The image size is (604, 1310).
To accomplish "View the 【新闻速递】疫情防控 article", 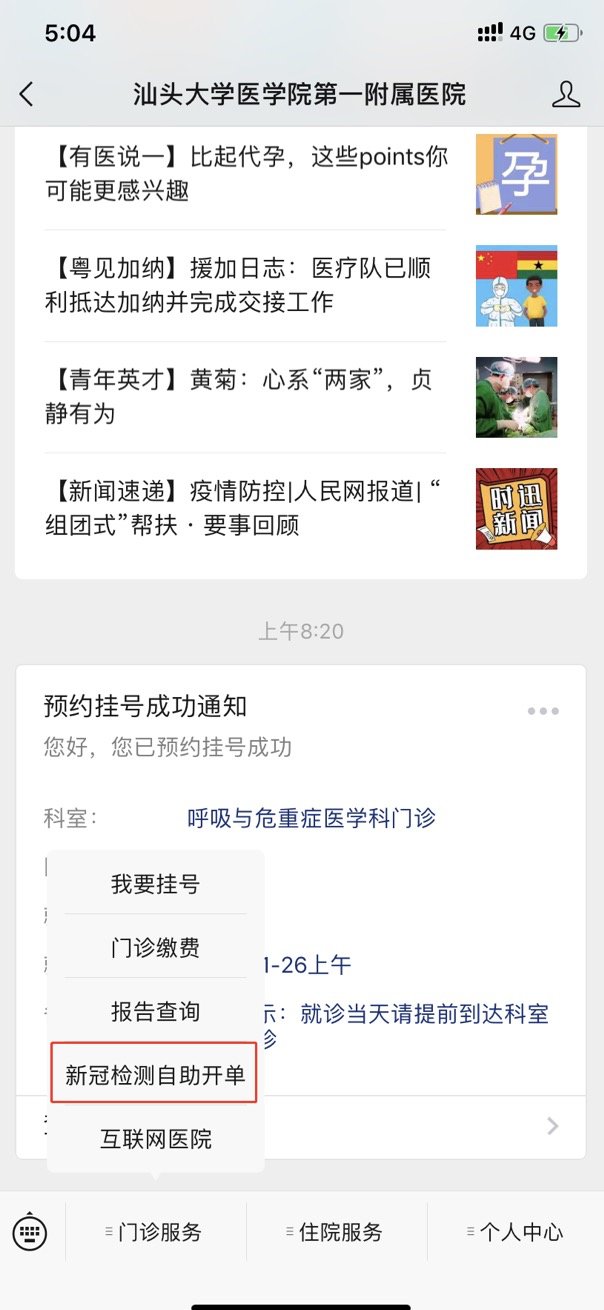I will point(244,508).
